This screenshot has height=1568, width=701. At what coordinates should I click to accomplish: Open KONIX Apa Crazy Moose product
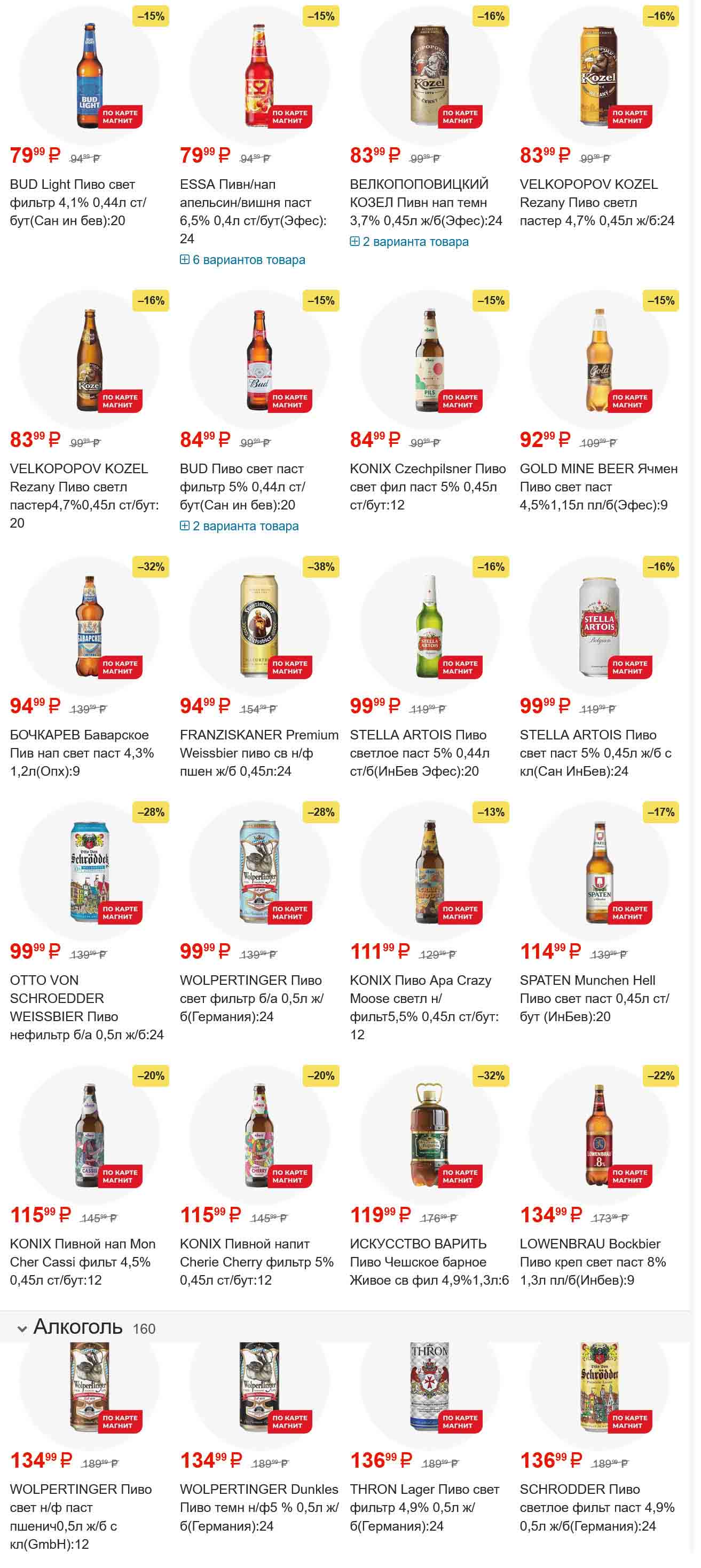click(424, 1007)
